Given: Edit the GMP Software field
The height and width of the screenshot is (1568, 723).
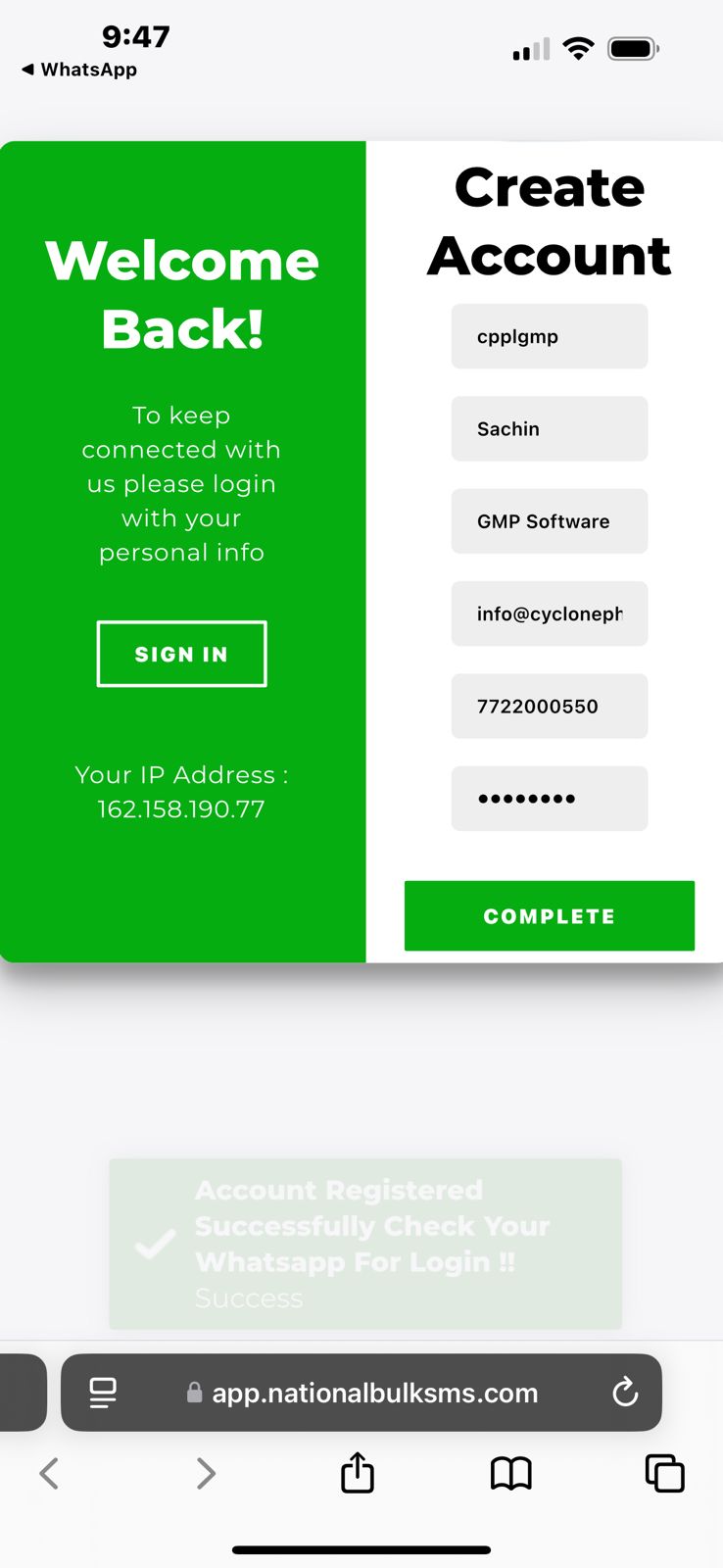Looking at the screenshot, I should click(x=549, y=521).
